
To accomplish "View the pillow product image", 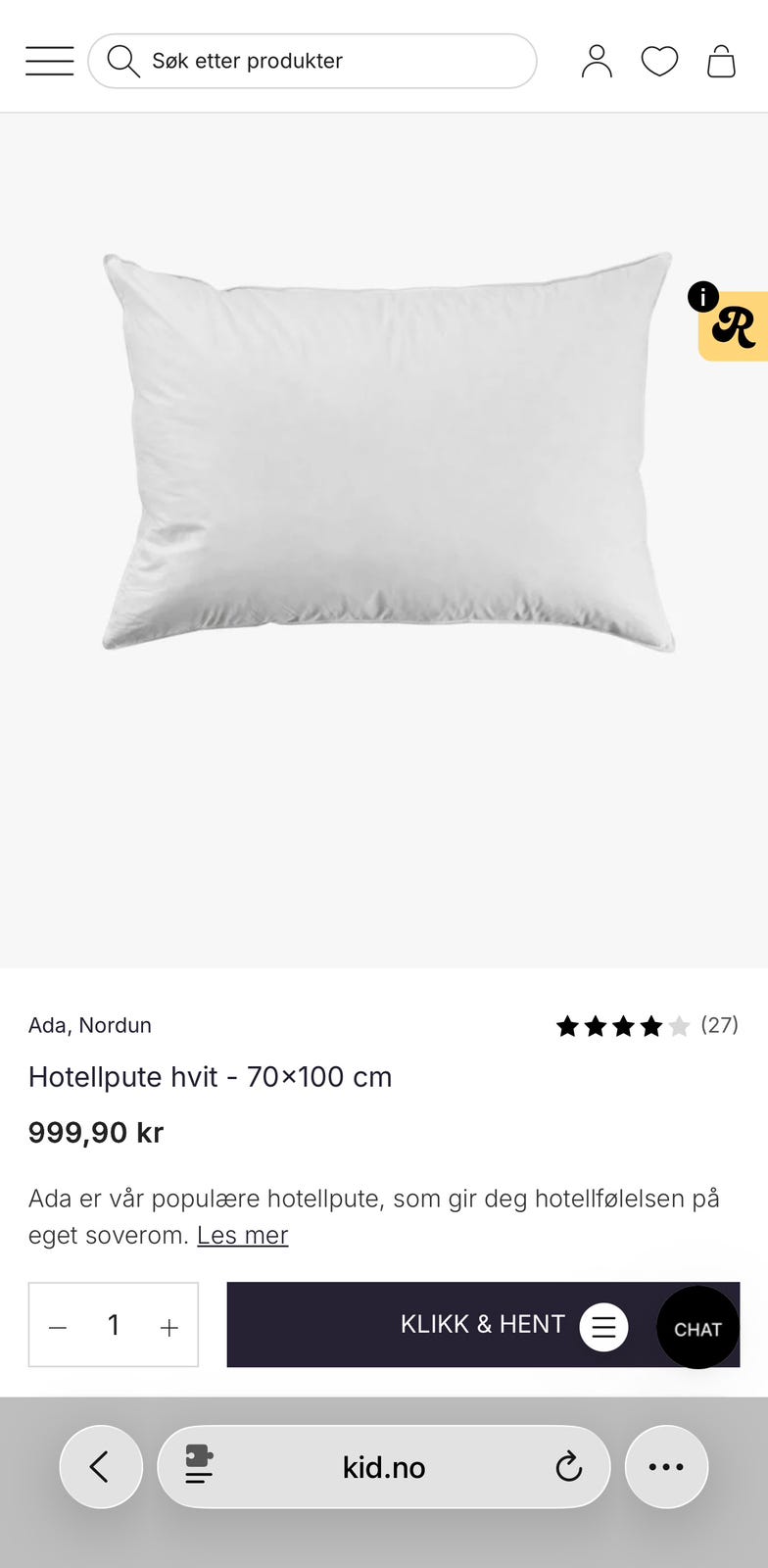I will coord(387,451).
